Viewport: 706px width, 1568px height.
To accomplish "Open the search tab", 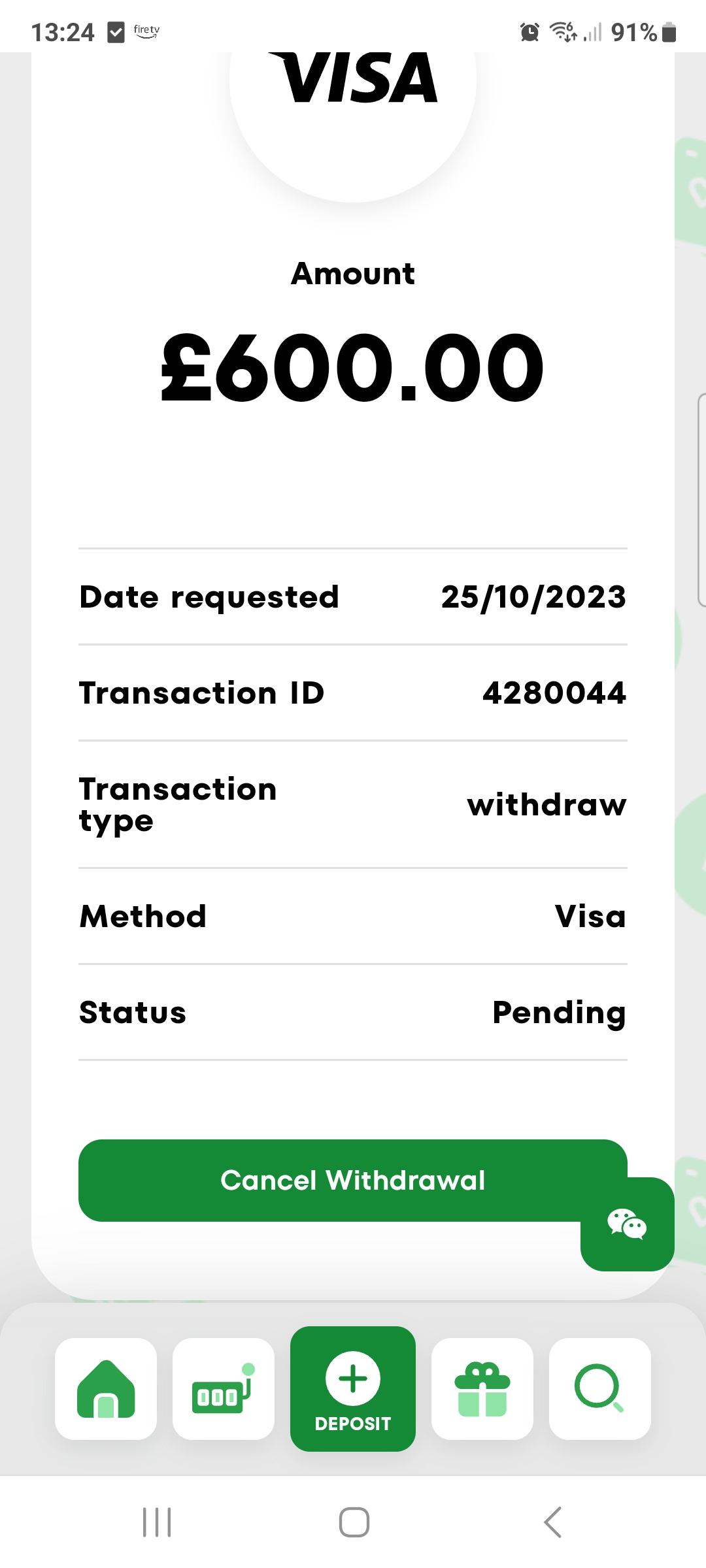I will click(x=599, y=1388).
